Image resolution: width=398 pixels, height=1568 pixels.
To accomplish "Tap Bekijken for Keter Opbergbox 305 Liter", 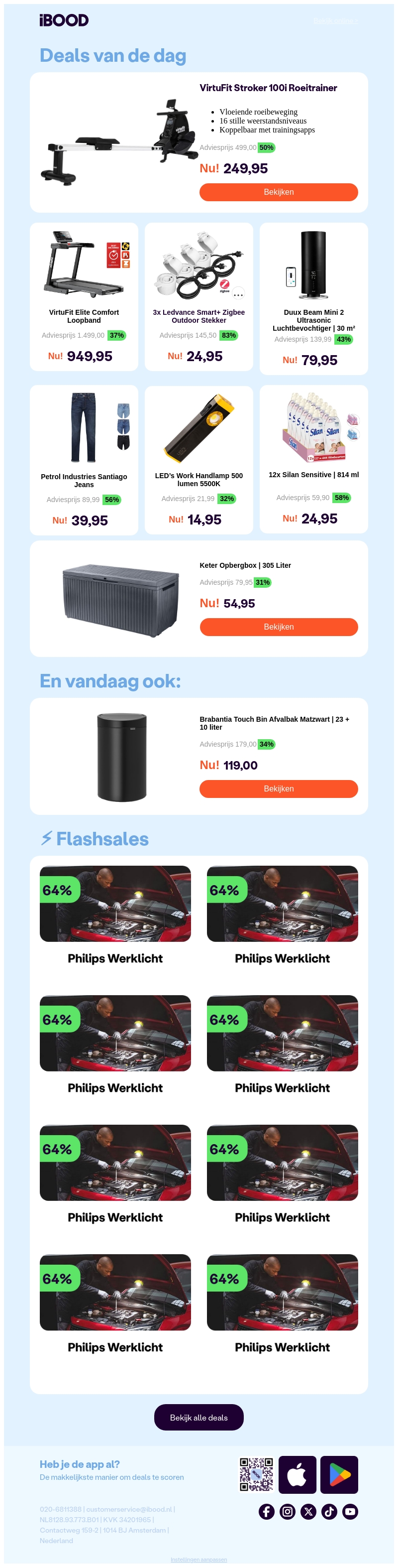I will (278, 626).
